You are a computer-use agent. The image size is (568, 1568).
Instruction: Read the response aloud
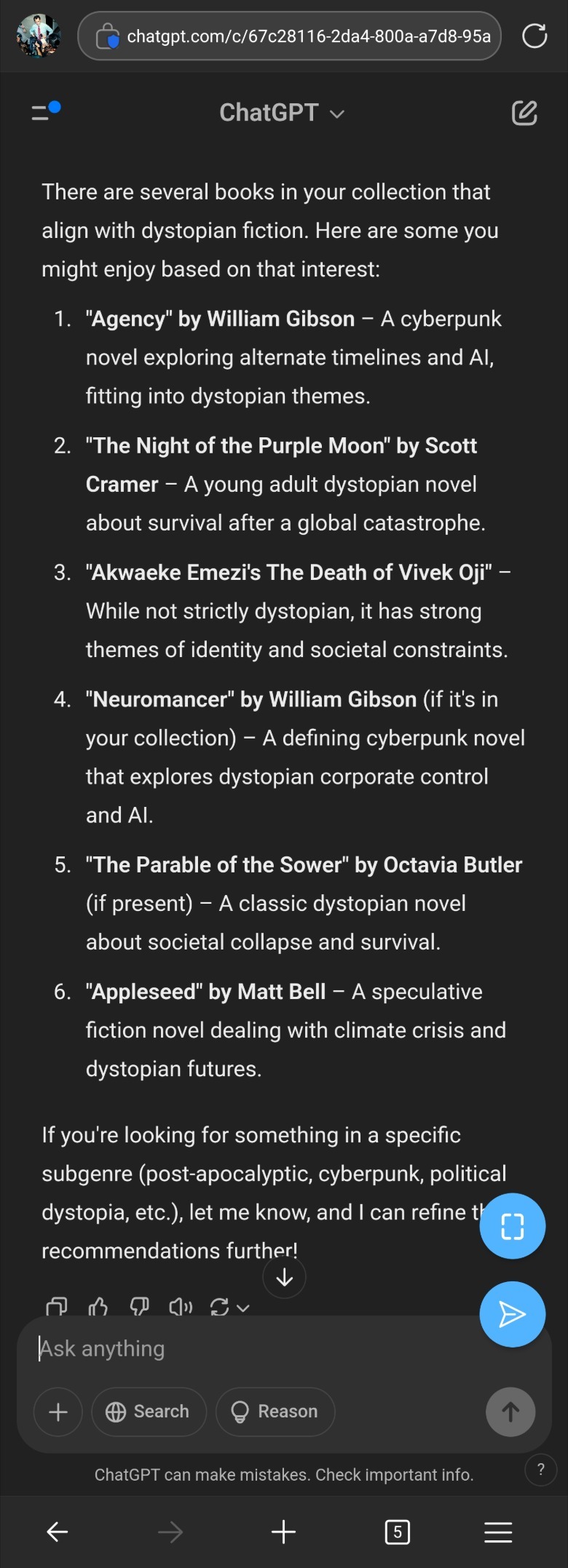click(x=181, y=1308)
